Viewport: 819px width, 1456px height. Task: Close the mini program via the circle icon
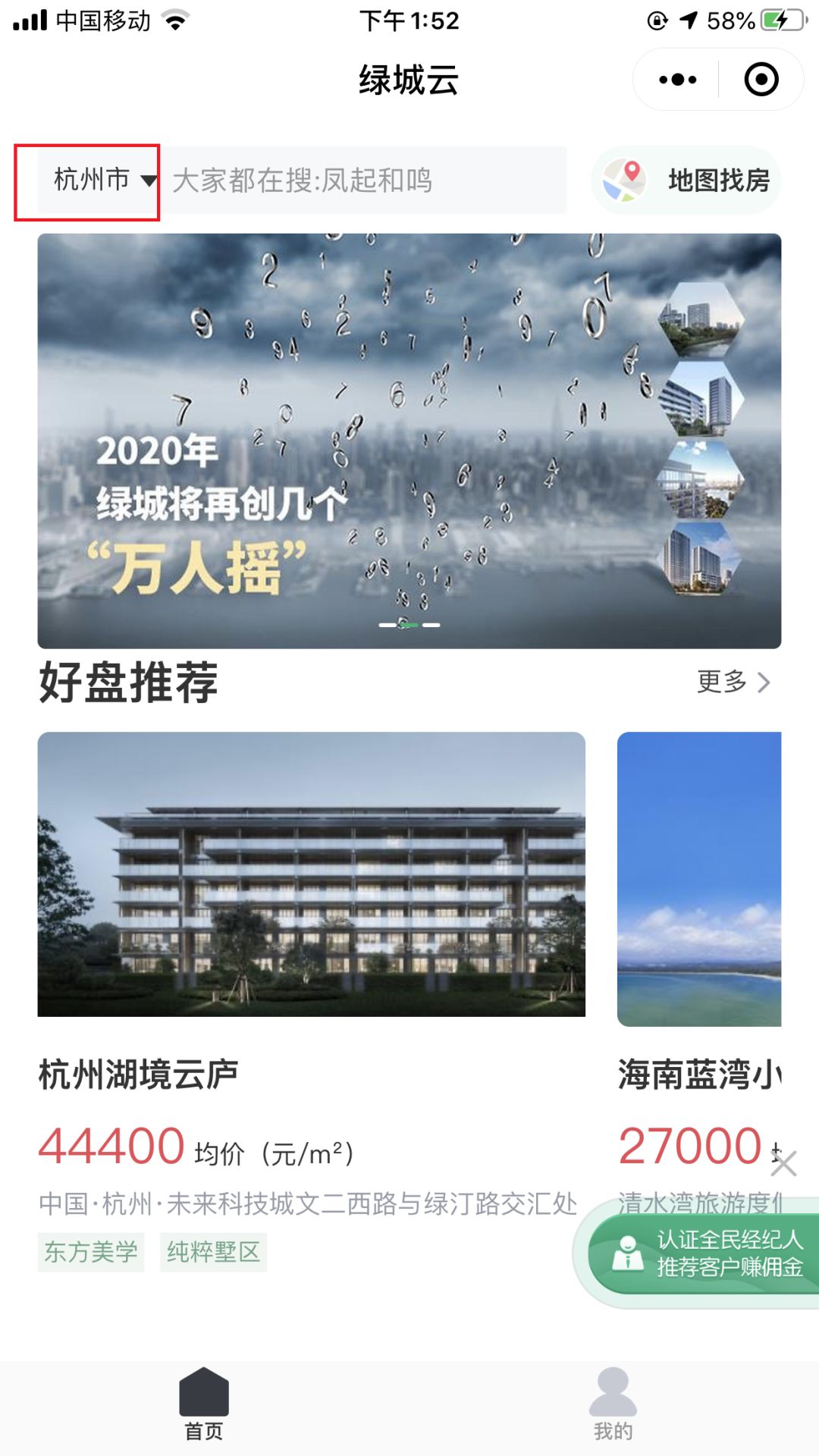tap(761, 80)
